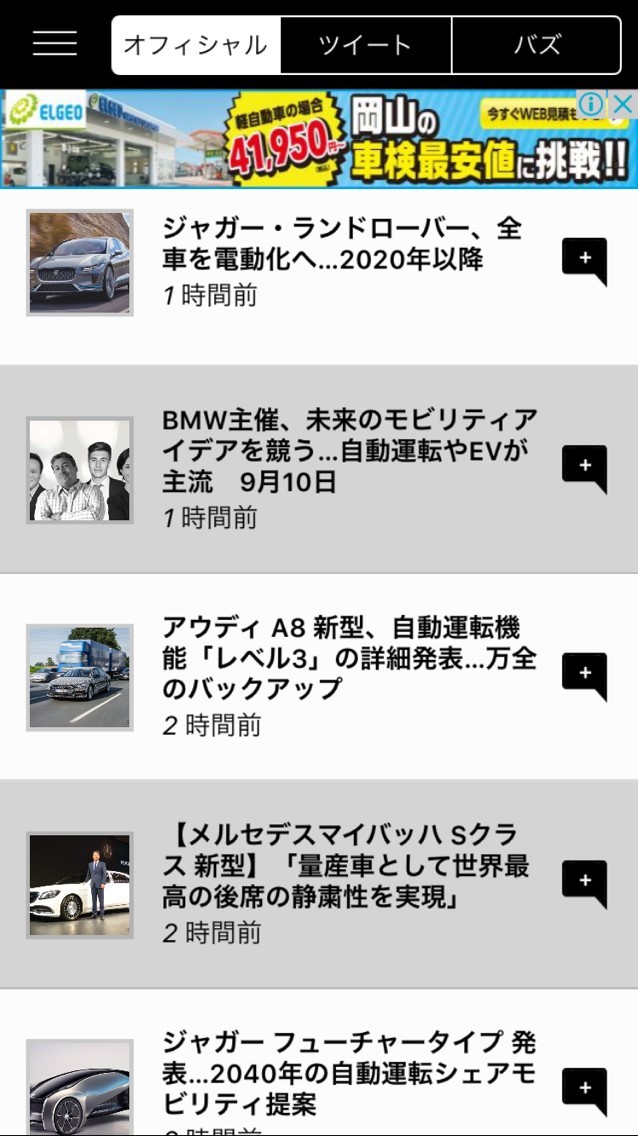Open メルセデスマイバッハ Sクラス 新型 article
Screen dimensions: 638x1136
click(345, 866)
